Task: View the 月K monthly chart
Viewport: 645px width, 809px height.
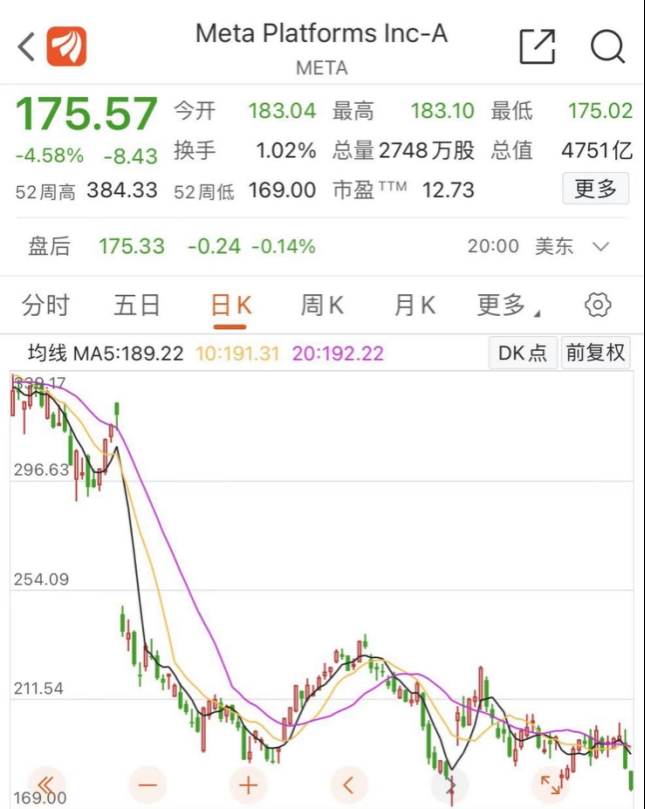Action: (x=414, y=305)
